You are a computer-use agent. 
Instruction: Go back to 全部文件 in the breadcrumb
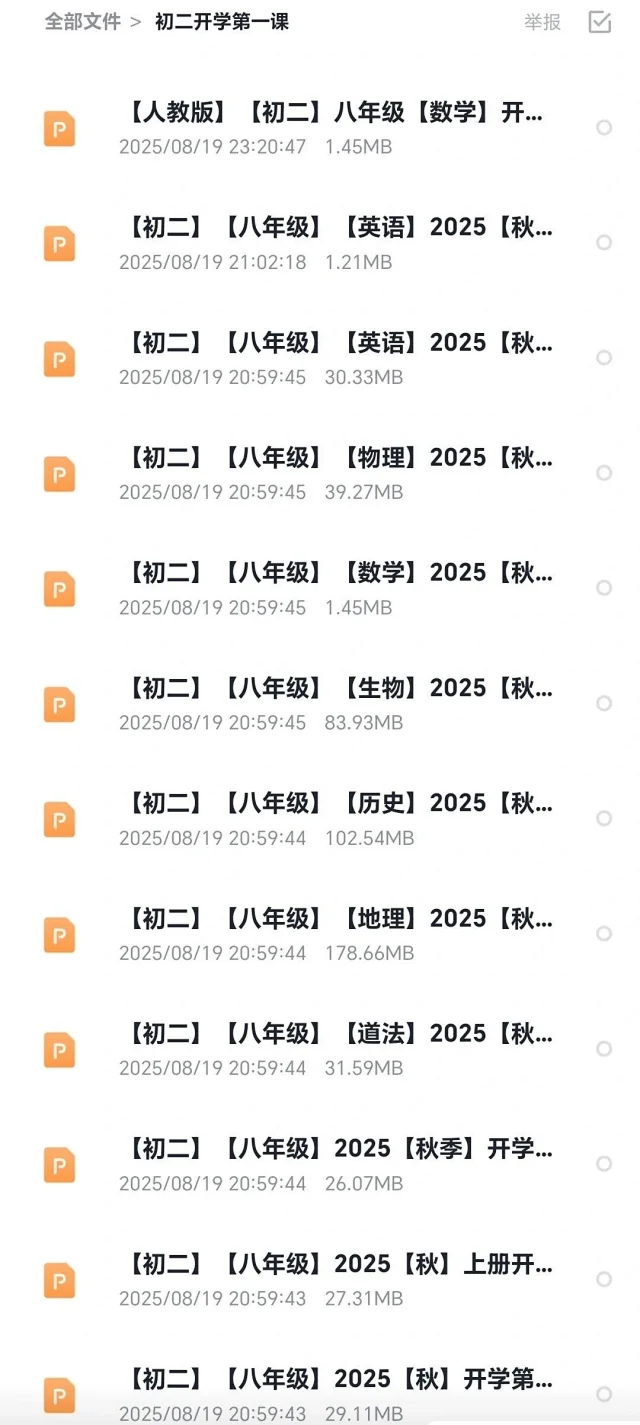point(82,22)
